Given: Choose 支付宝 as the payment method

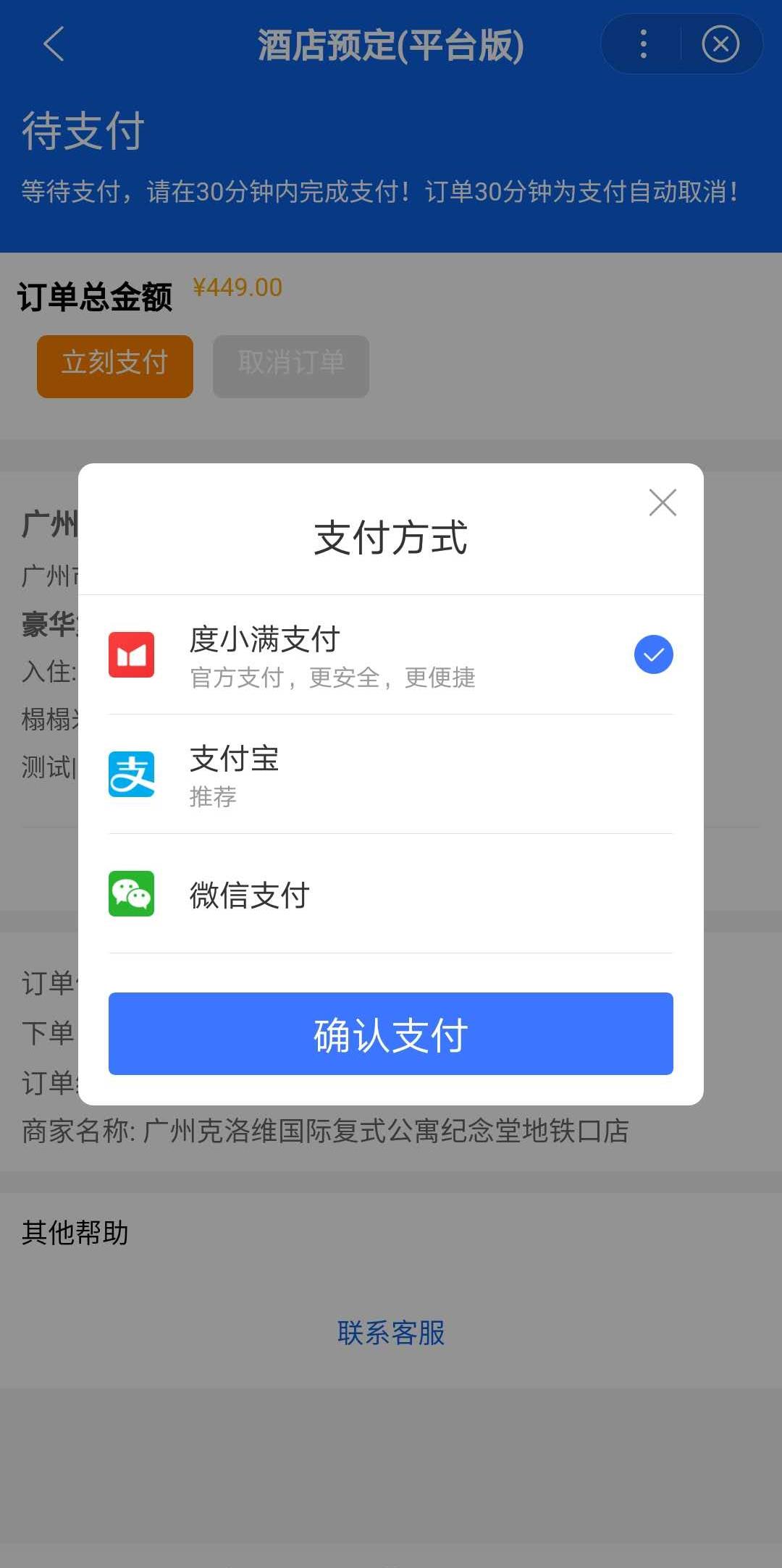Looking at the screenshot, I should [x=391, y=775].
